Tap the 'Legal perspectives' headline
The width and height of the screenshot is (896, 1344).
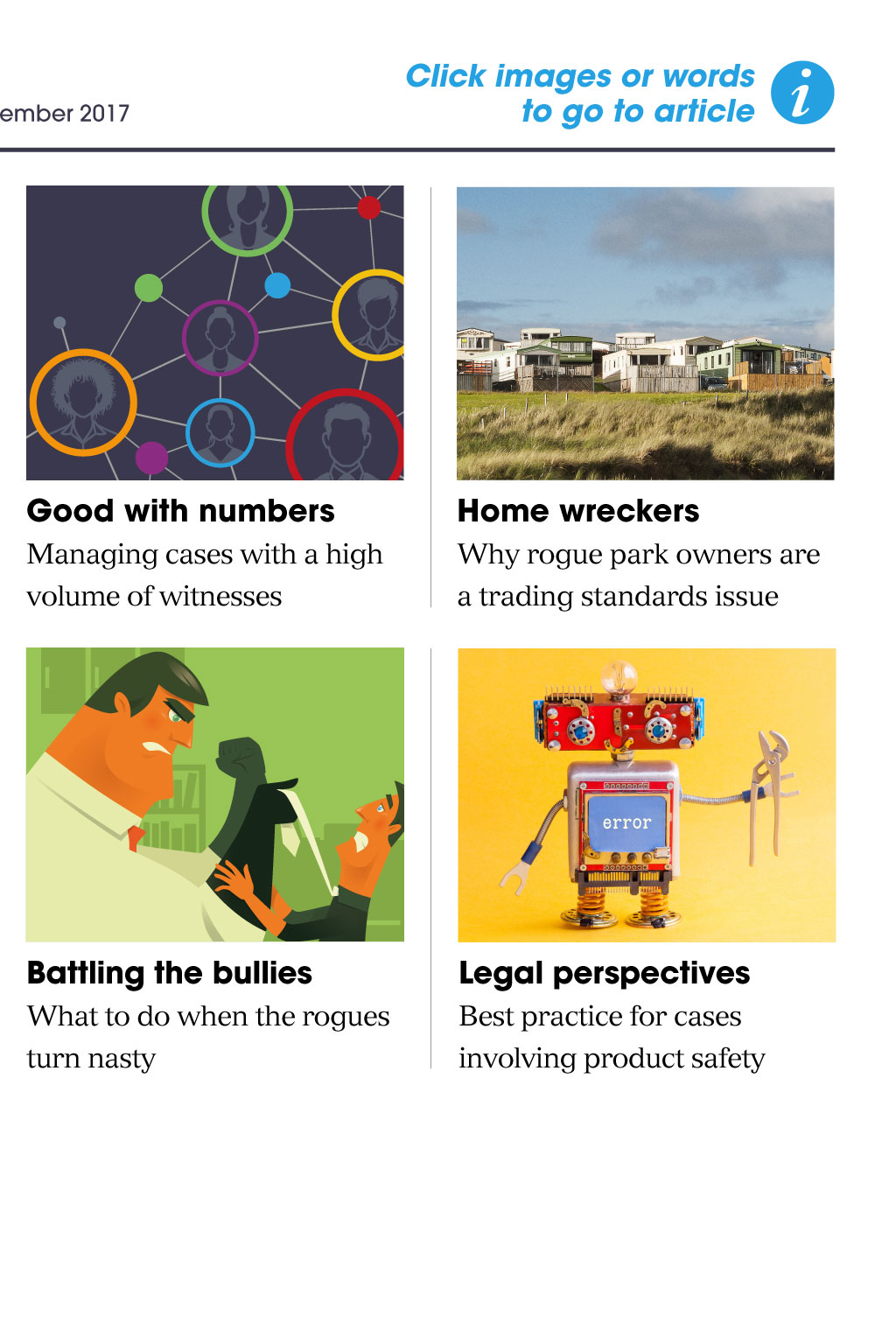[x=605, y=973]
